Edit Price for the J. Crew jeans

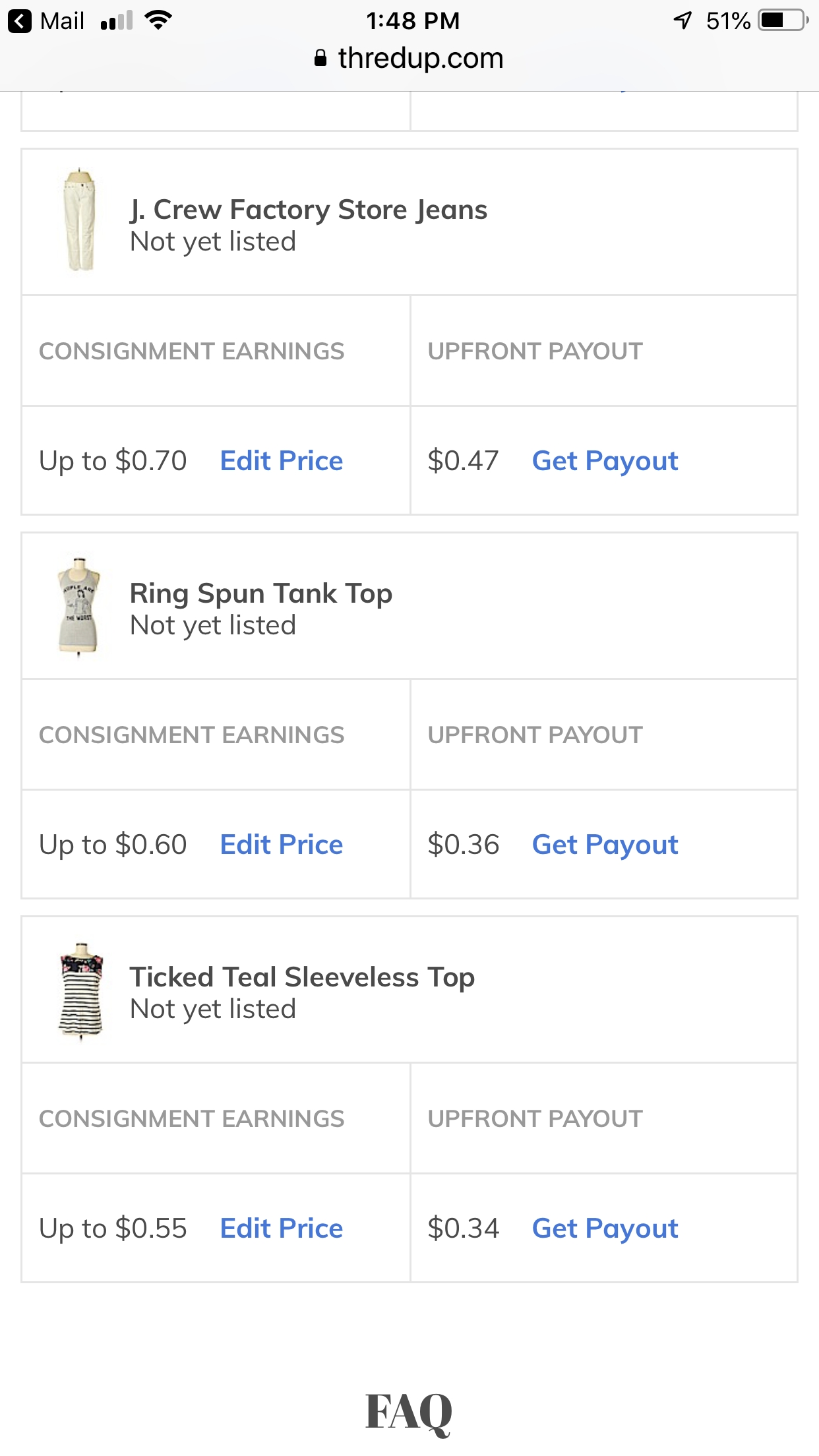pos(280,460)
